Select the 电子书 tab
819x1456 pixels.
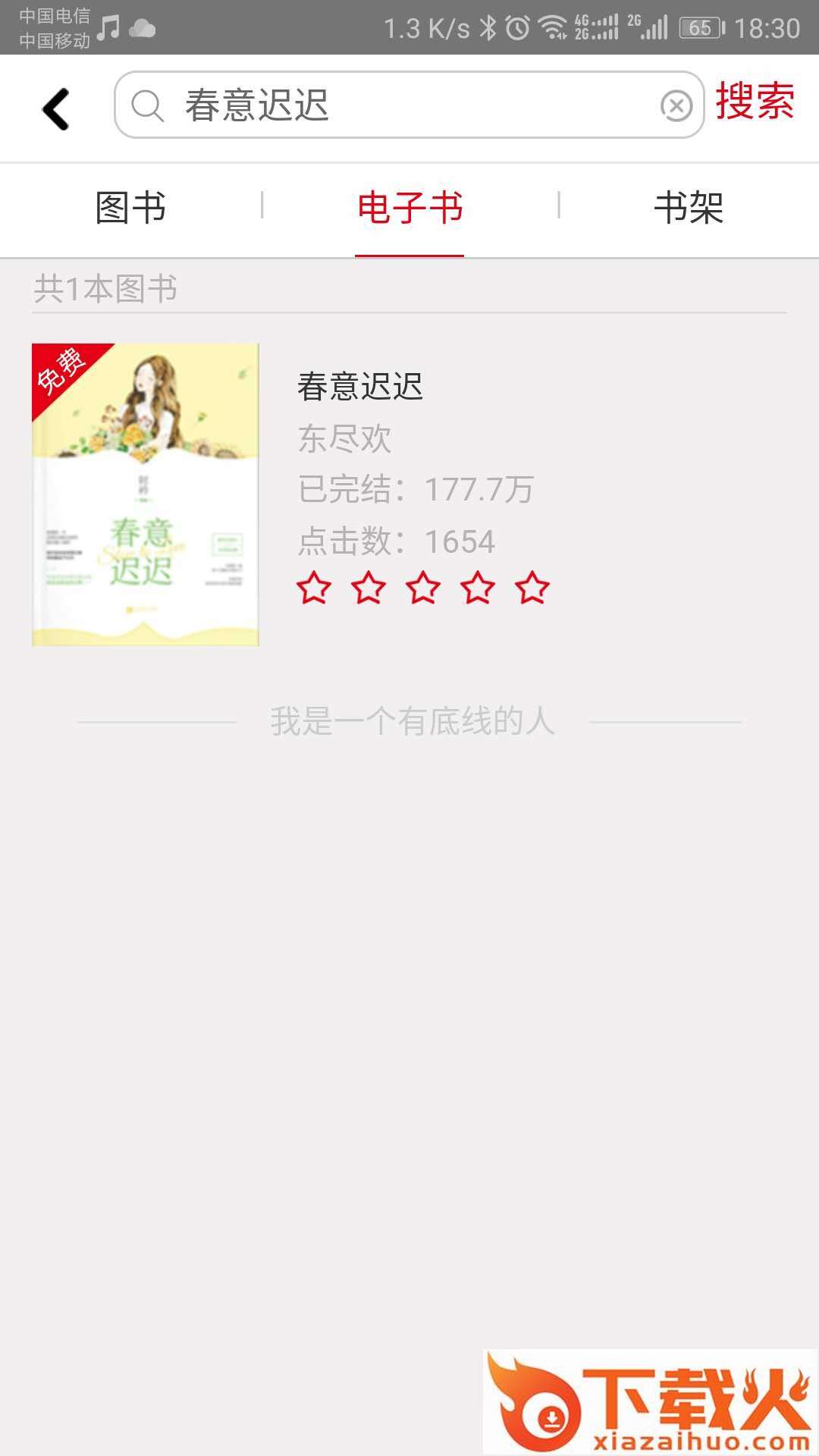pos(409,208)
